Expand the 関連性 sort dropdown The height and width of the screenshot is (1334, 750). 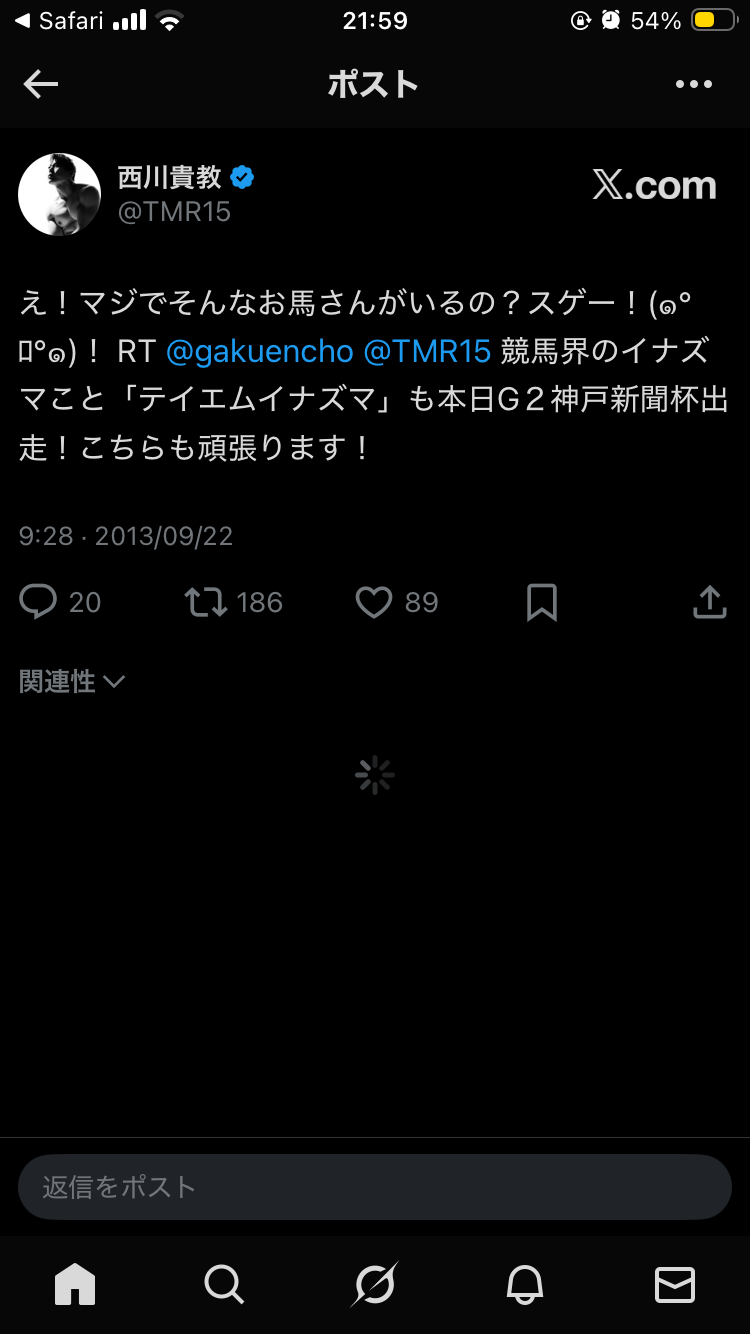pyautogui.click(x=72, y=682)
